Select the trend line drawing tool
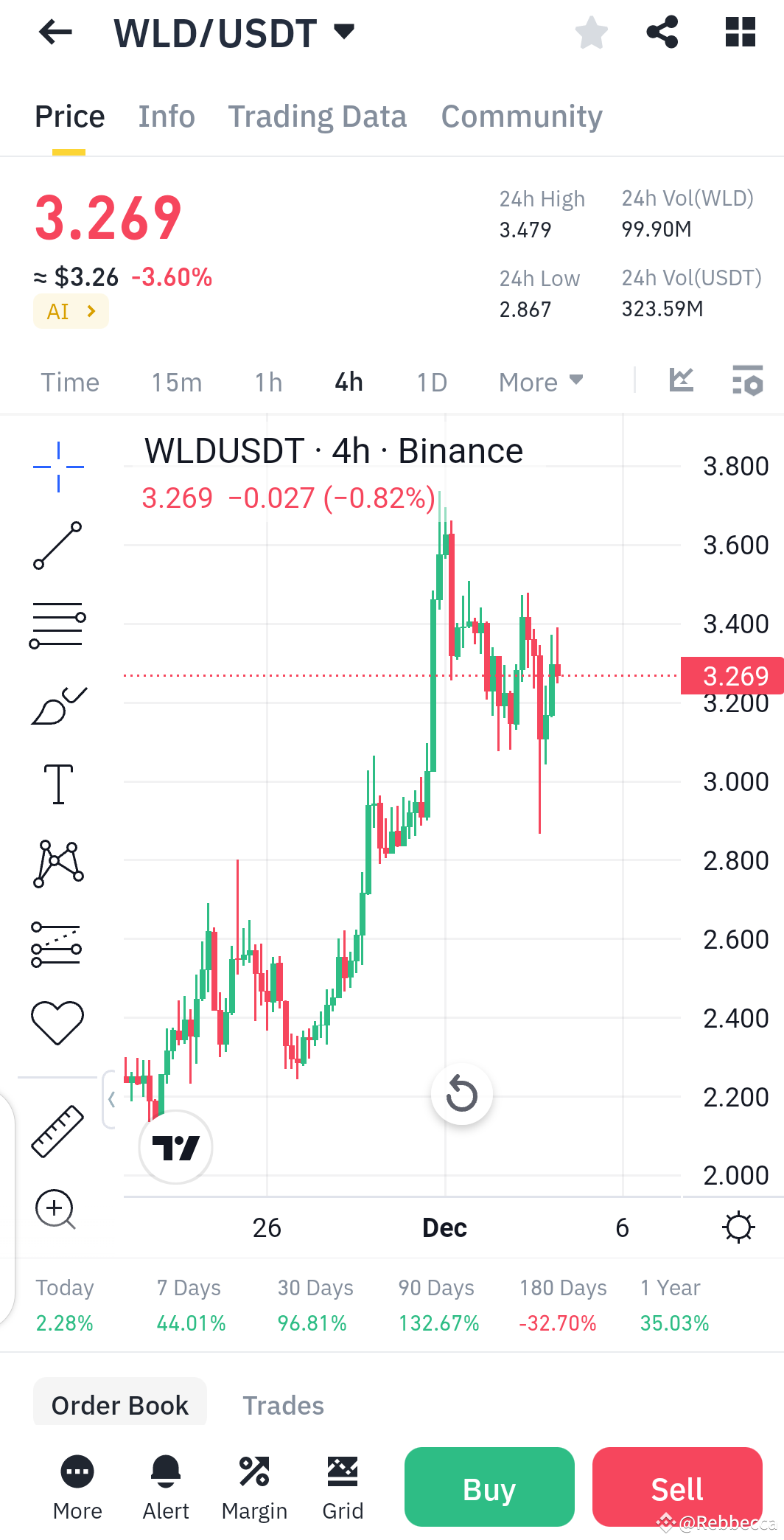784x1540 pixels. click(x=58, y=544)
